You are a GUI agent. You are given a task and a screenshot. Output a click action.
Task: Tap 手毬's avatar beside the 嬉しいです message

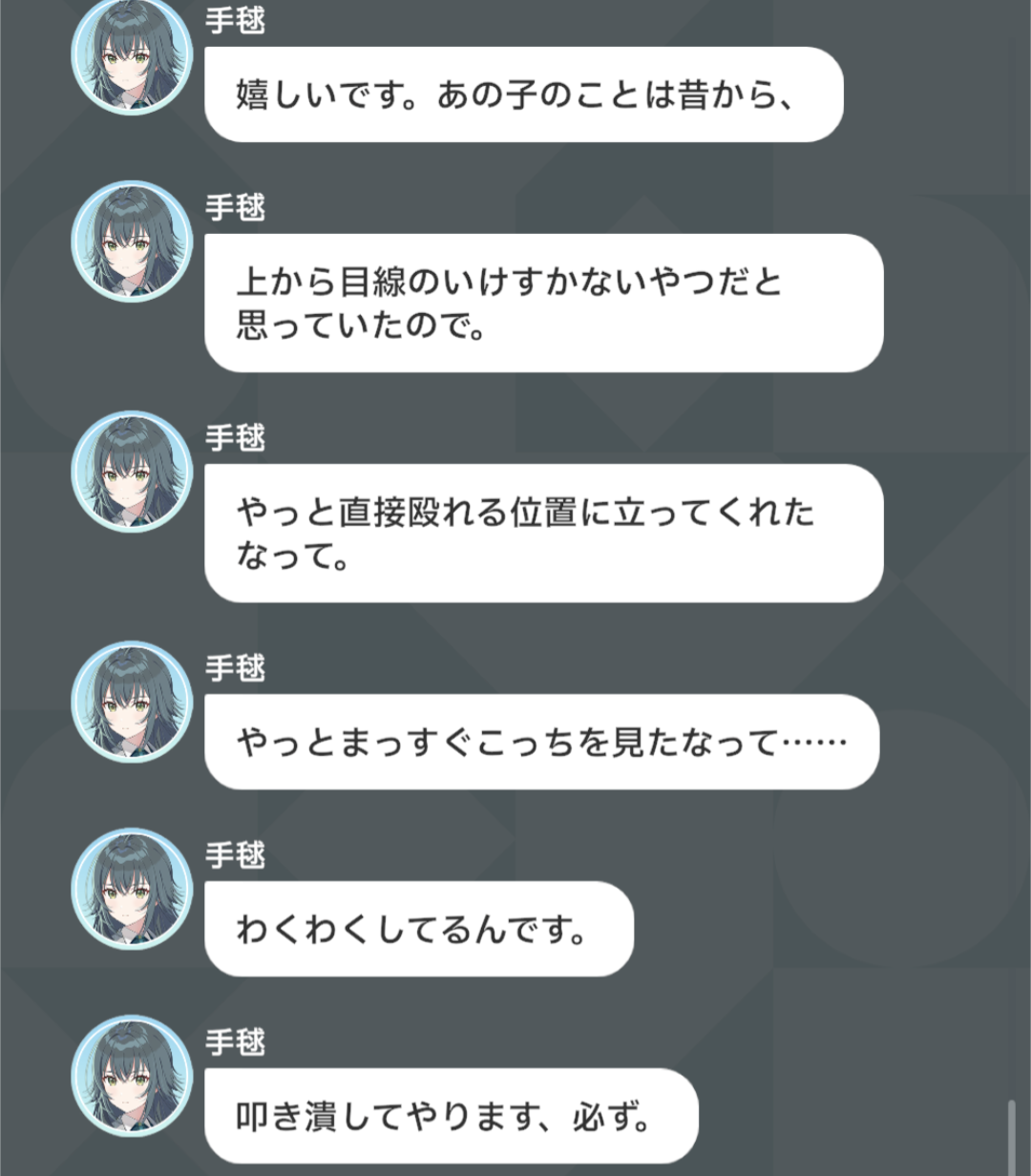[133, 55]
